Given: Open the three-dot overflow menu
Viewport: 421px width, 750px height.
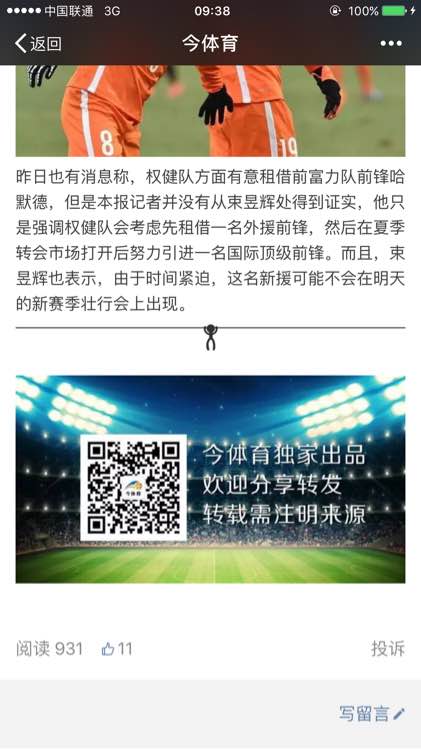Looking at the screenshot, I should pos(391,44).
